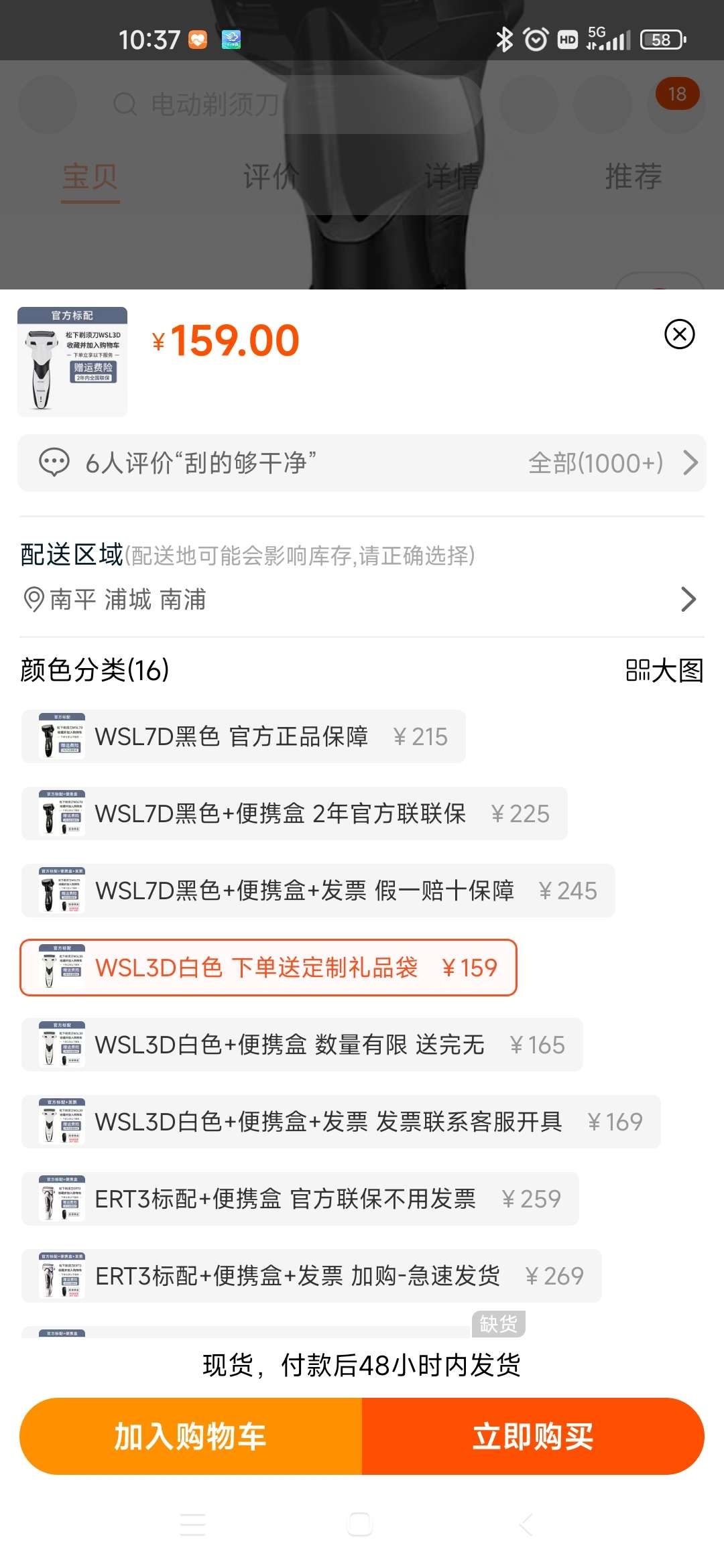Screen dimensions: 724x1568
Task: Go back with system navigation arrow
Action: [527, 1524]
